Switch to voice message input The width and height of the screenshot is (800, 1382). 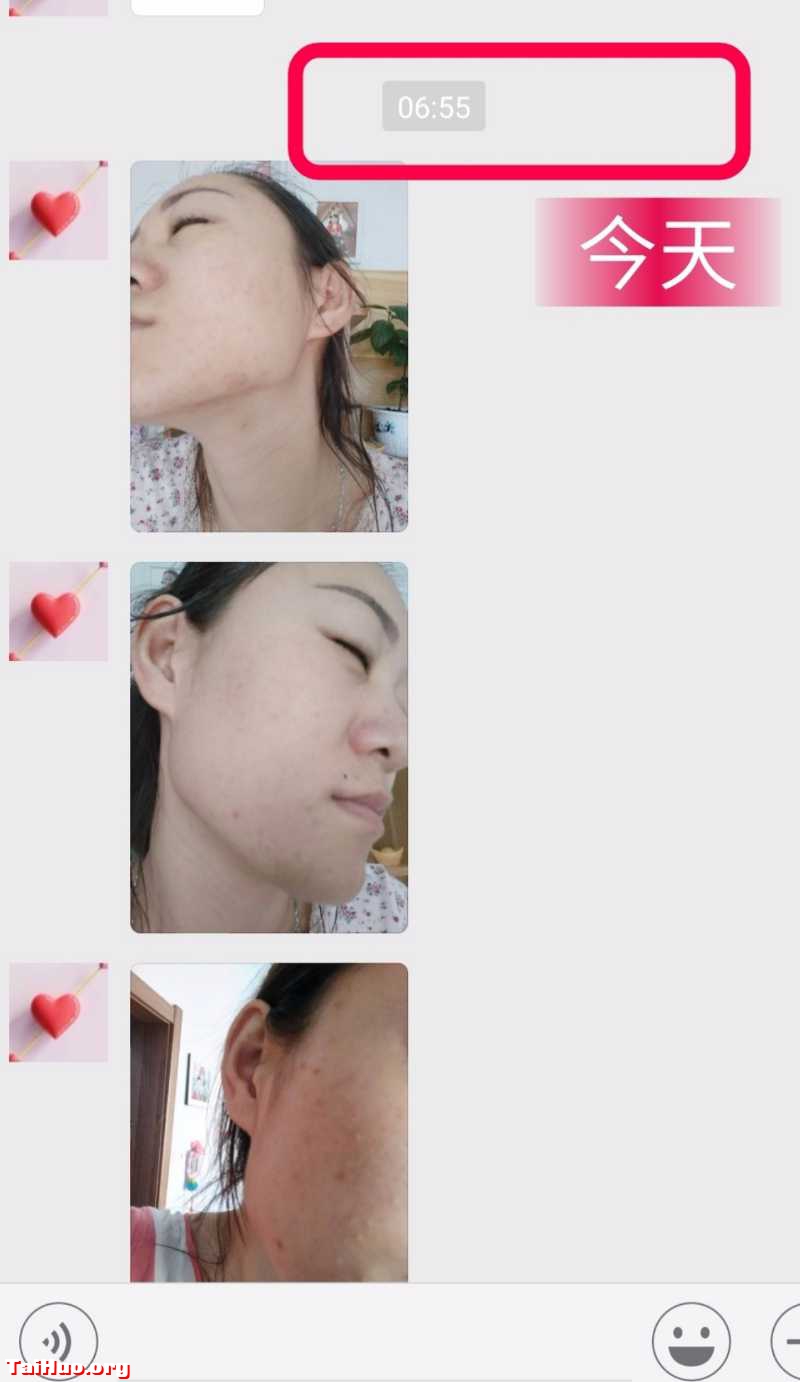58,1340
